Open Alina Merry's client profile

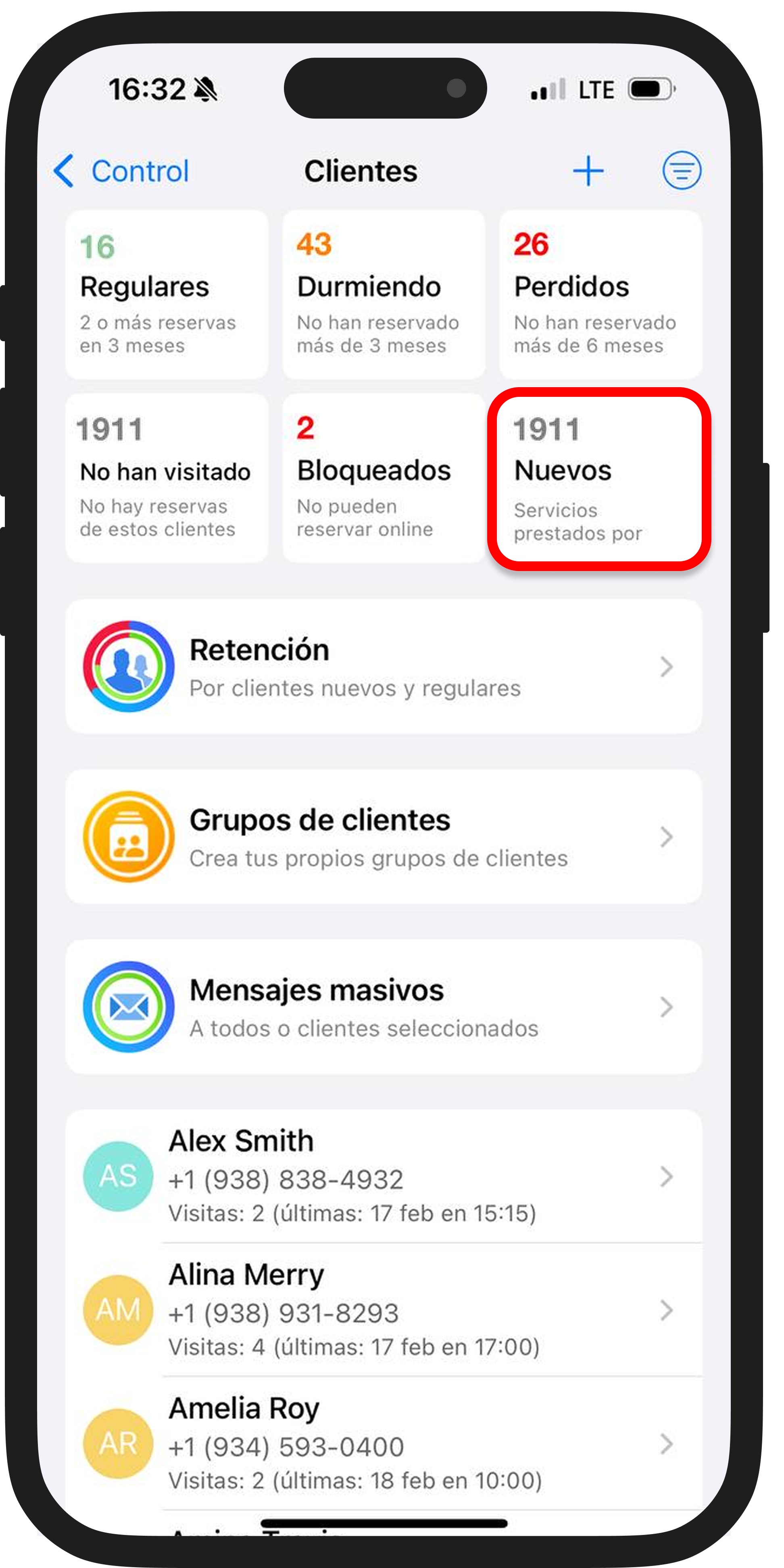[x=384, y=1310]
